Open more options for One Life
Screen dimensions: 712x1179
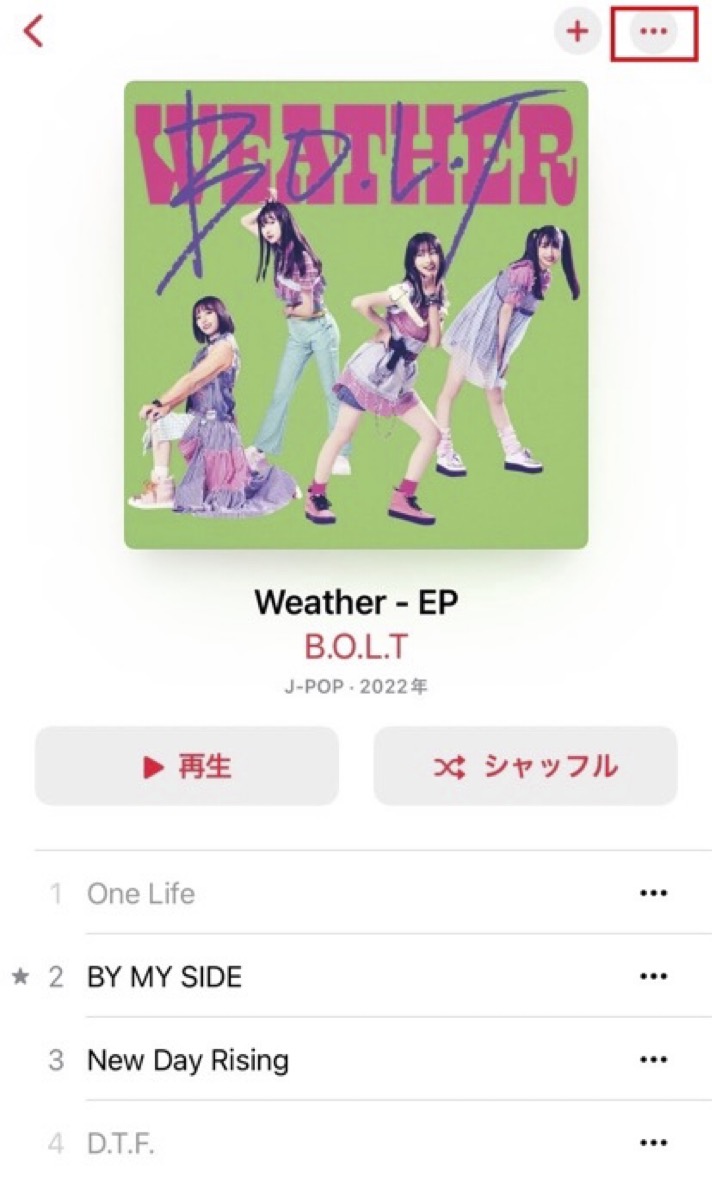coord(653,893)
